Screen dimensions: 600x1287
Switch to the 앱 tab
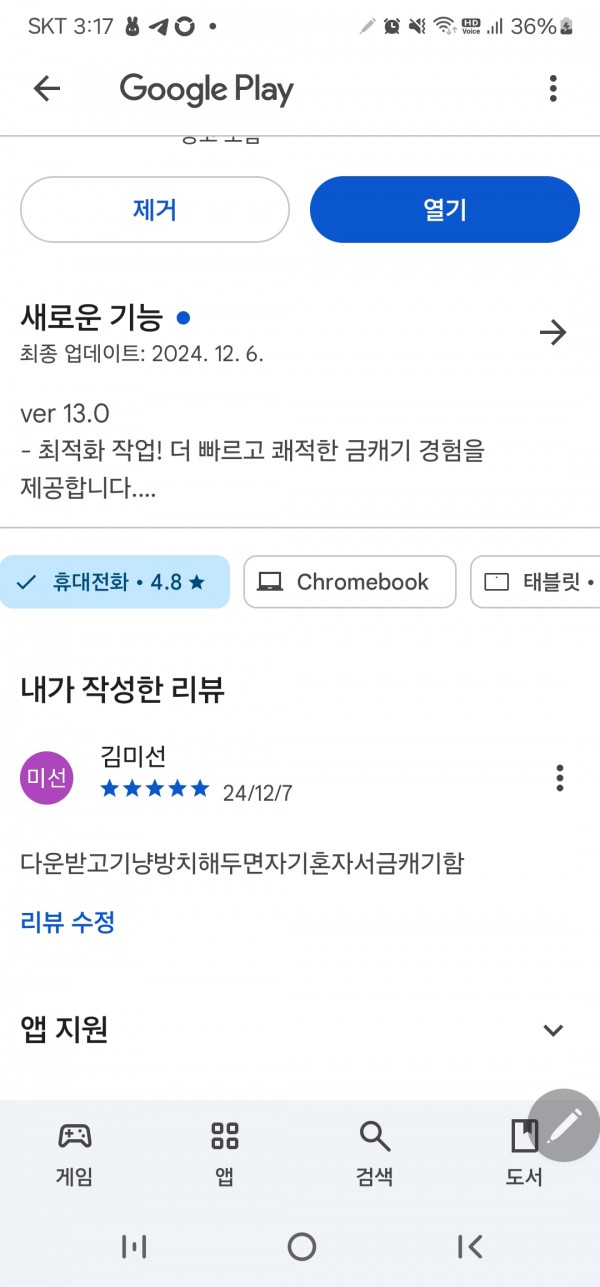coord(225,1152)
